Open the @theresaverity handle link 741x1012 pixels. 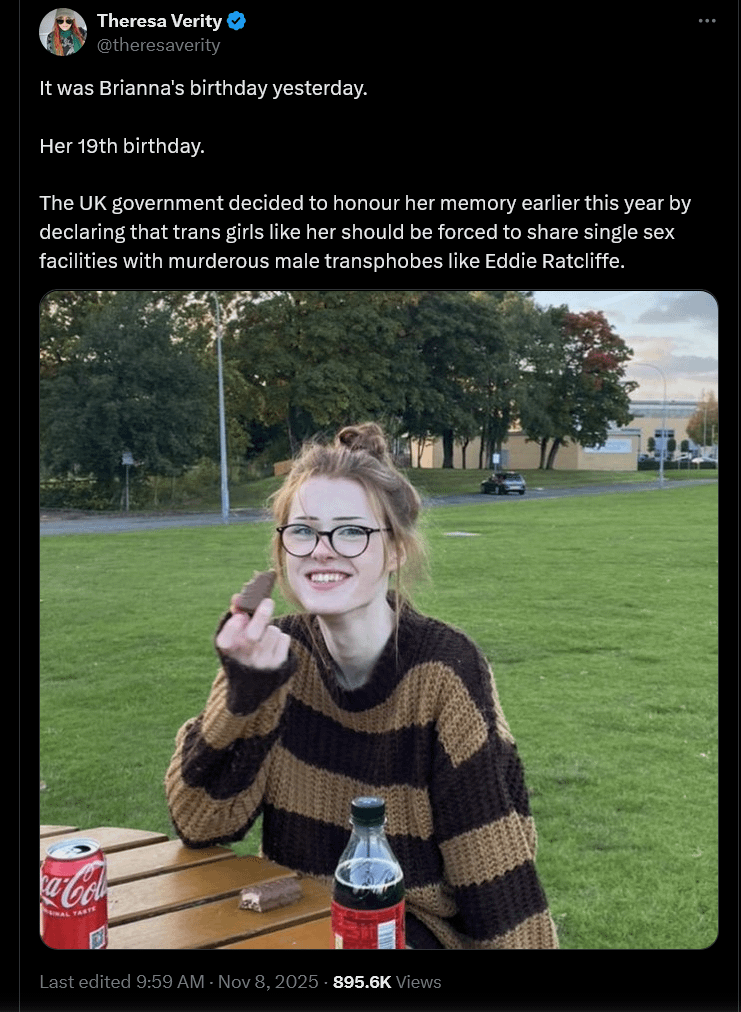coord(158,45)
